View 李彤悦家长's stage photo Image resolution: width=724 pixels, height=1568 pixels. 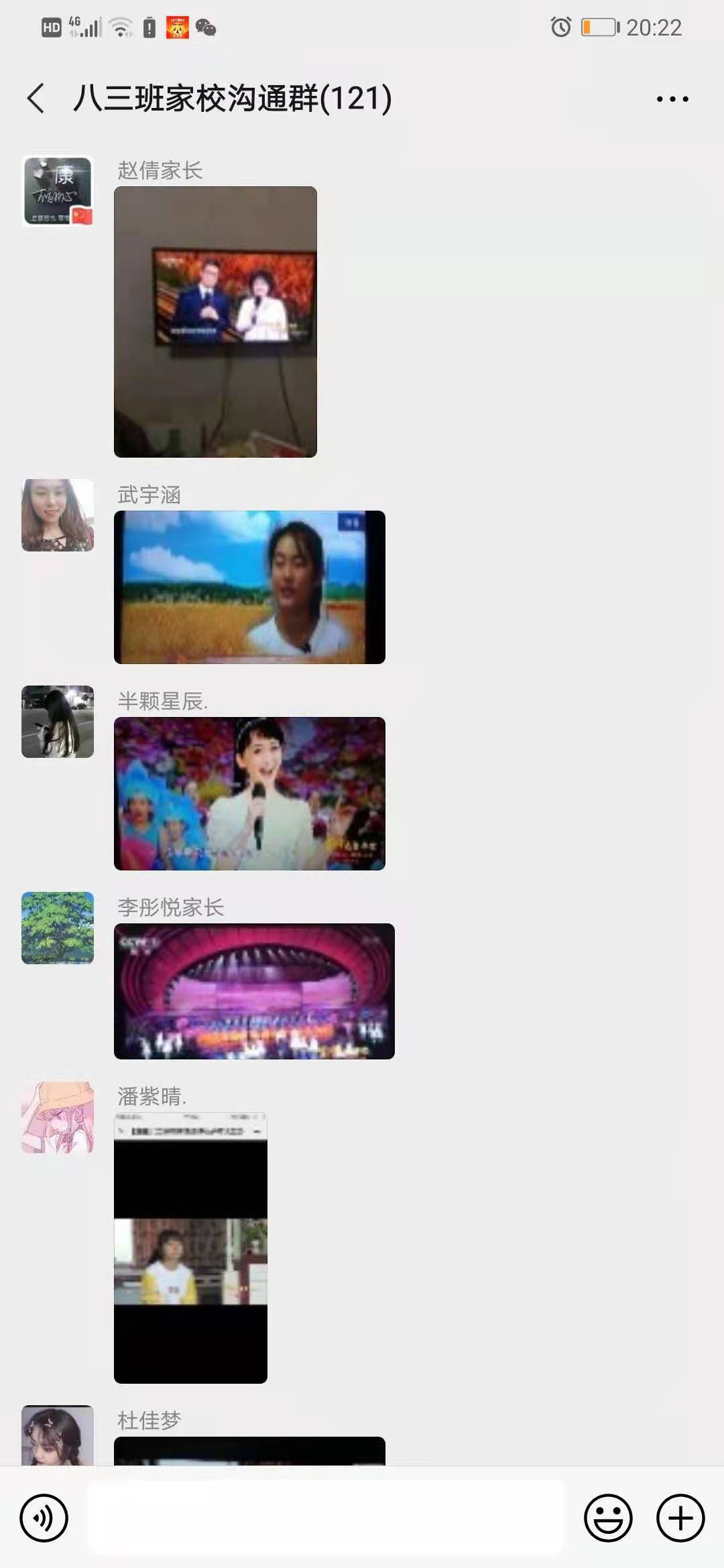tap(254, 991)
